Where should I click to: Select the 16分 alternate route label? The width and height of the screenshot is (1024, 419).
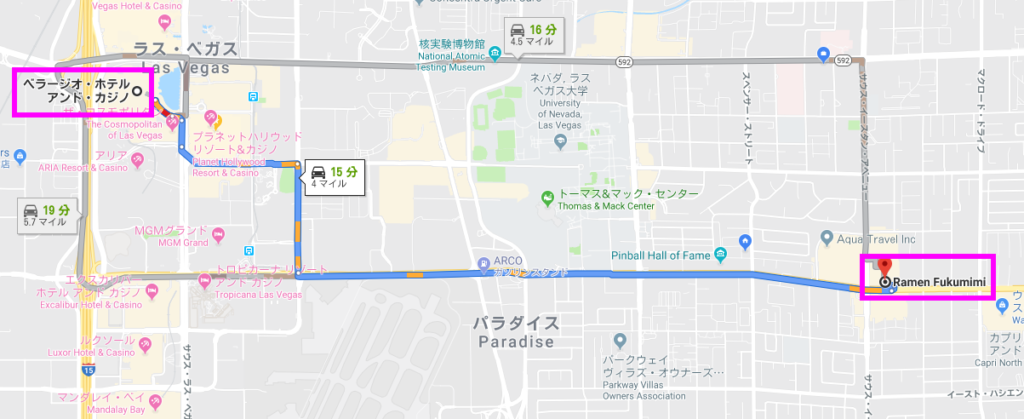tap(530, 33)
